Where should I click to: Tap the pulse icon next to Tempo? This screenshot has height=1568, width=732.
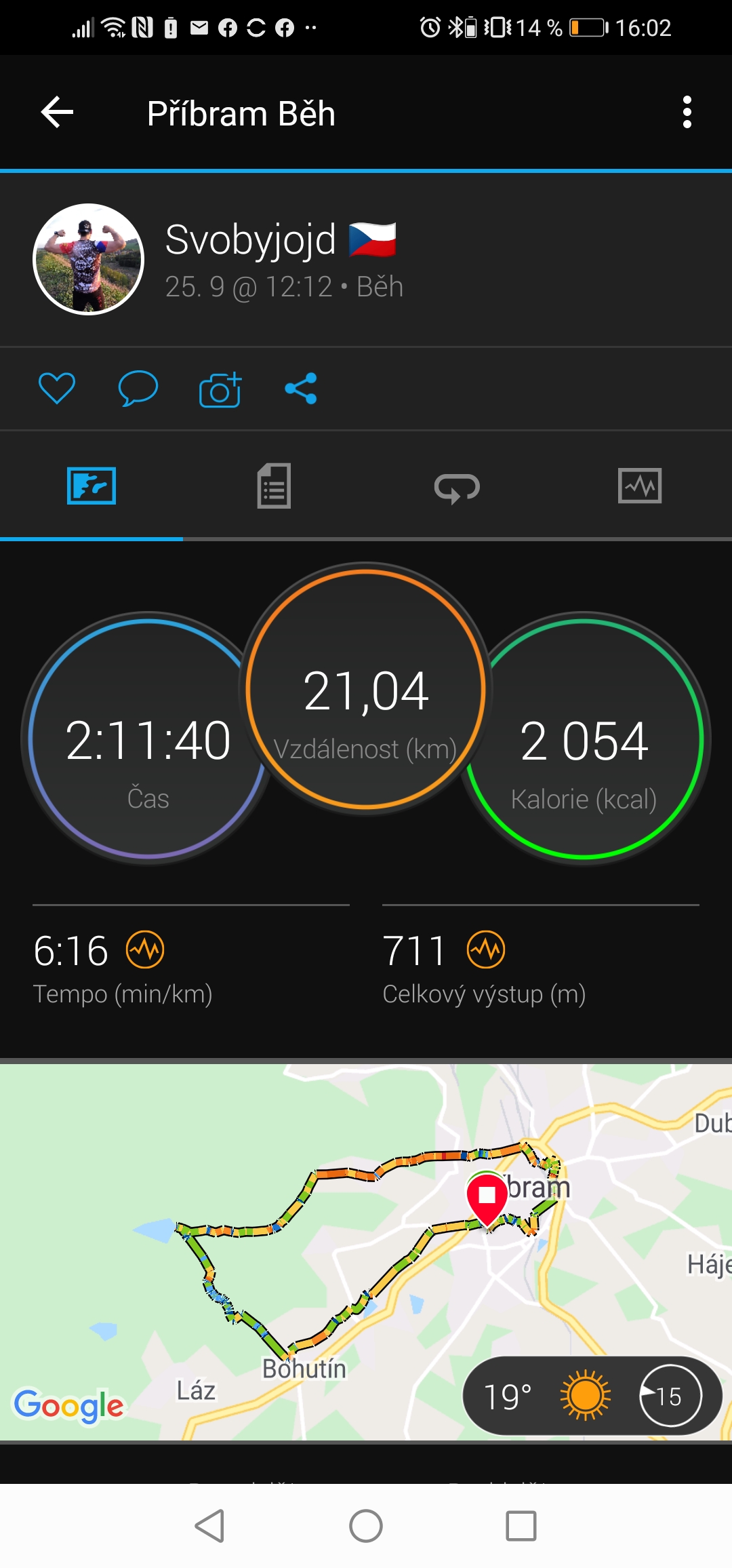tap(145, 949)
